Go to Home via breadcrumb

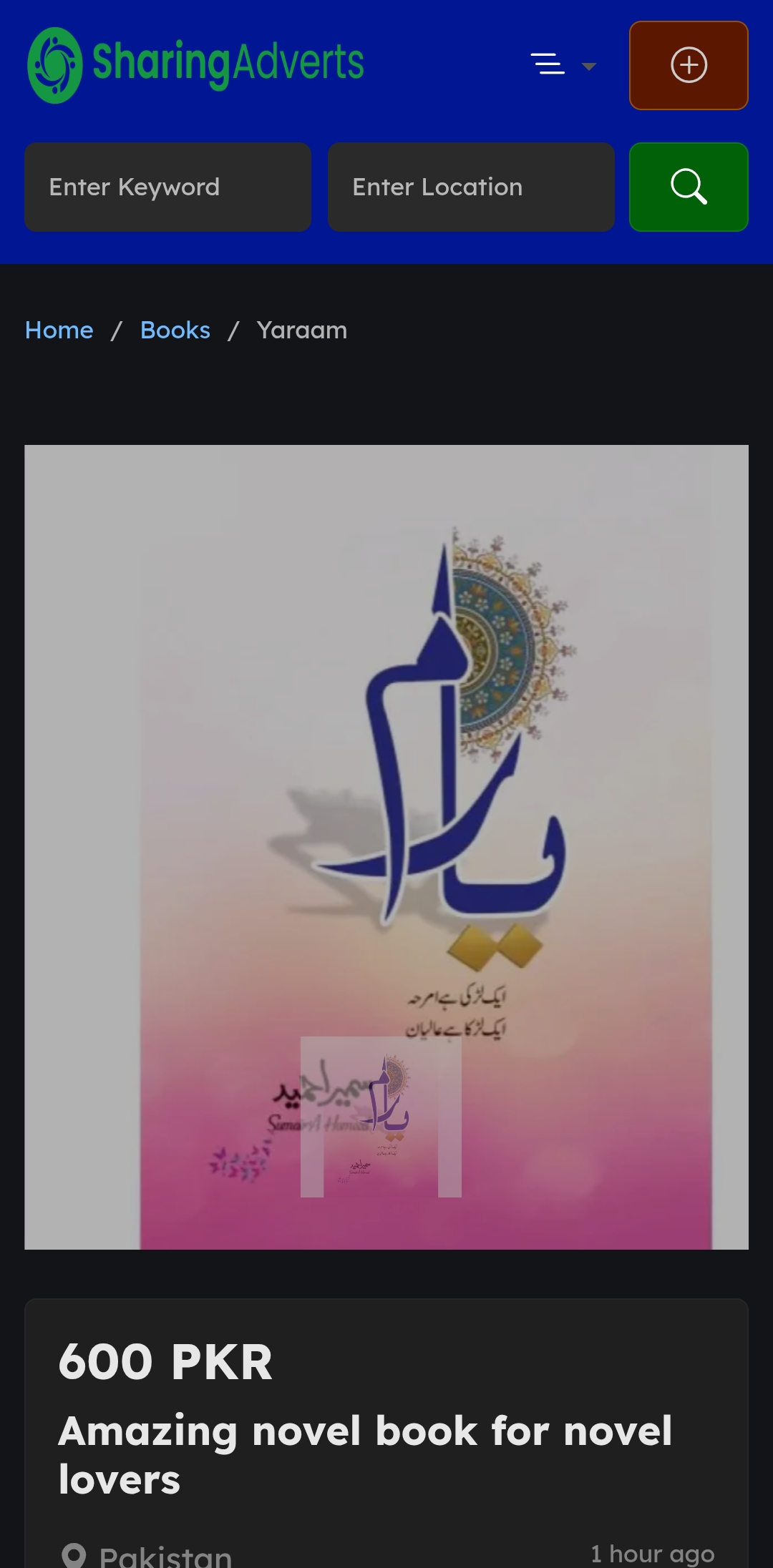tap(59, 330)
